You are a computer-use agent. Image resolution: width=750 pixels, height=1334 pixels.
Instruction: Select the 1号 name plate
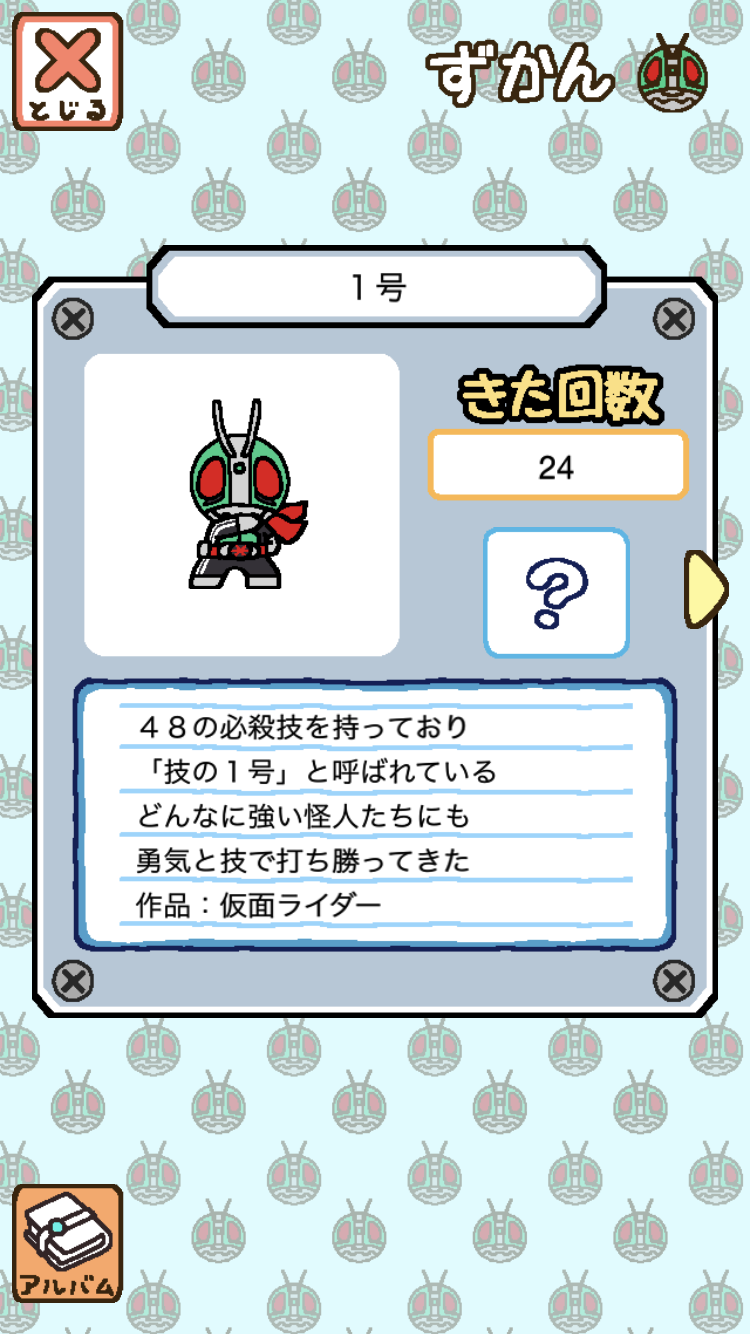point(375,286)
